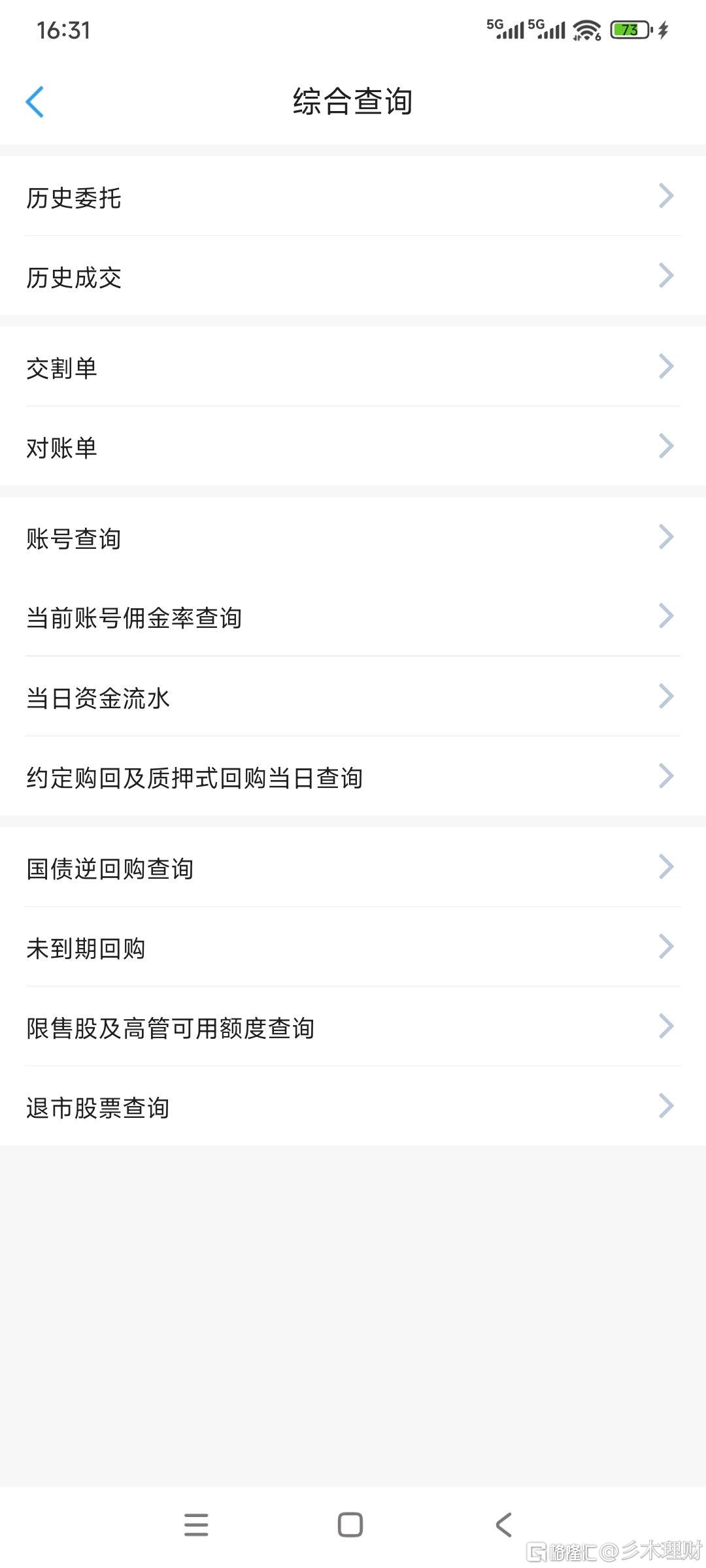Viewport: 706px width, 1568px height.
Task: Open 退市股票查询
Action: click(x=353, y=1106)
